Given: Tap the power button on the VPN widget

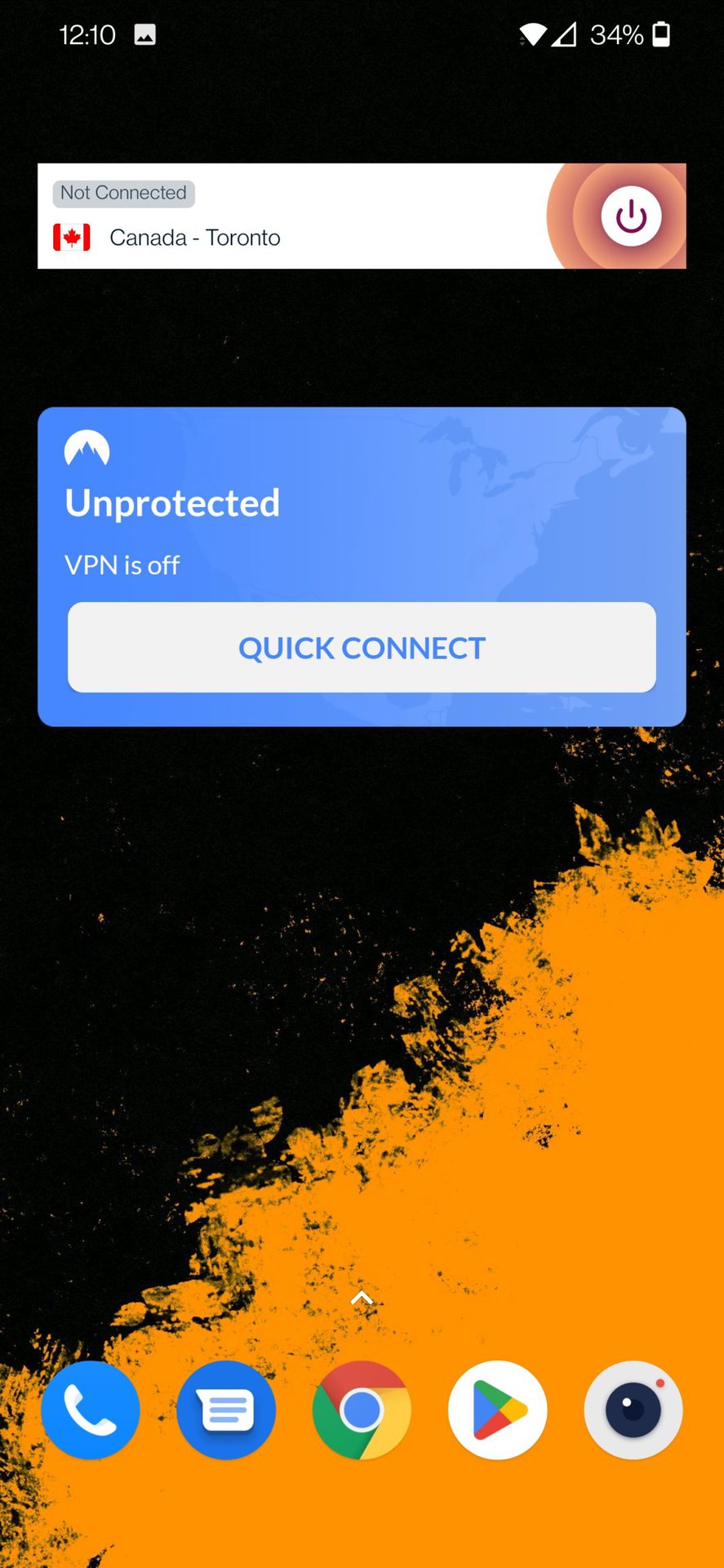Looking at the screenshot, I should [x=630, y=216].
